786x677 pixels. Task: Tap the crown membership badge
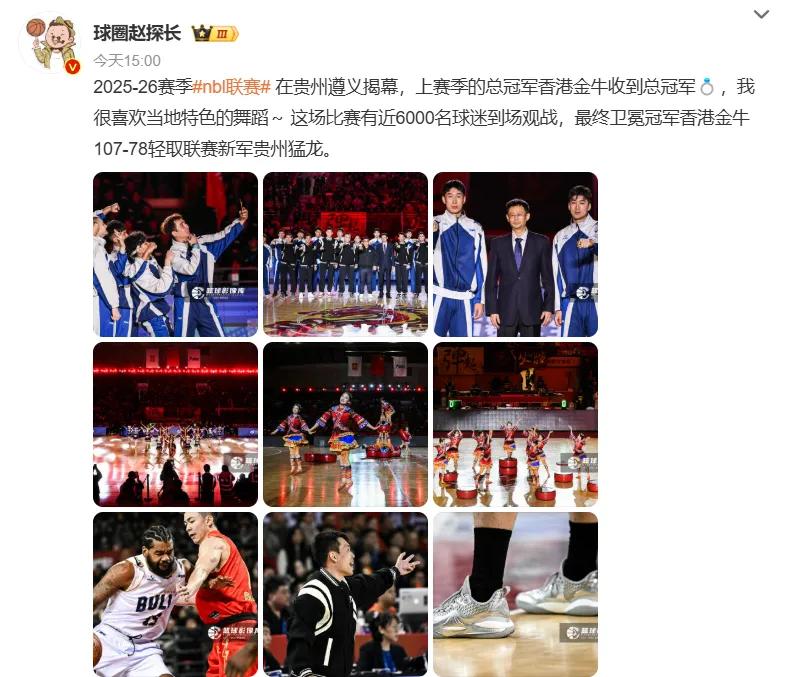[217, 33]
